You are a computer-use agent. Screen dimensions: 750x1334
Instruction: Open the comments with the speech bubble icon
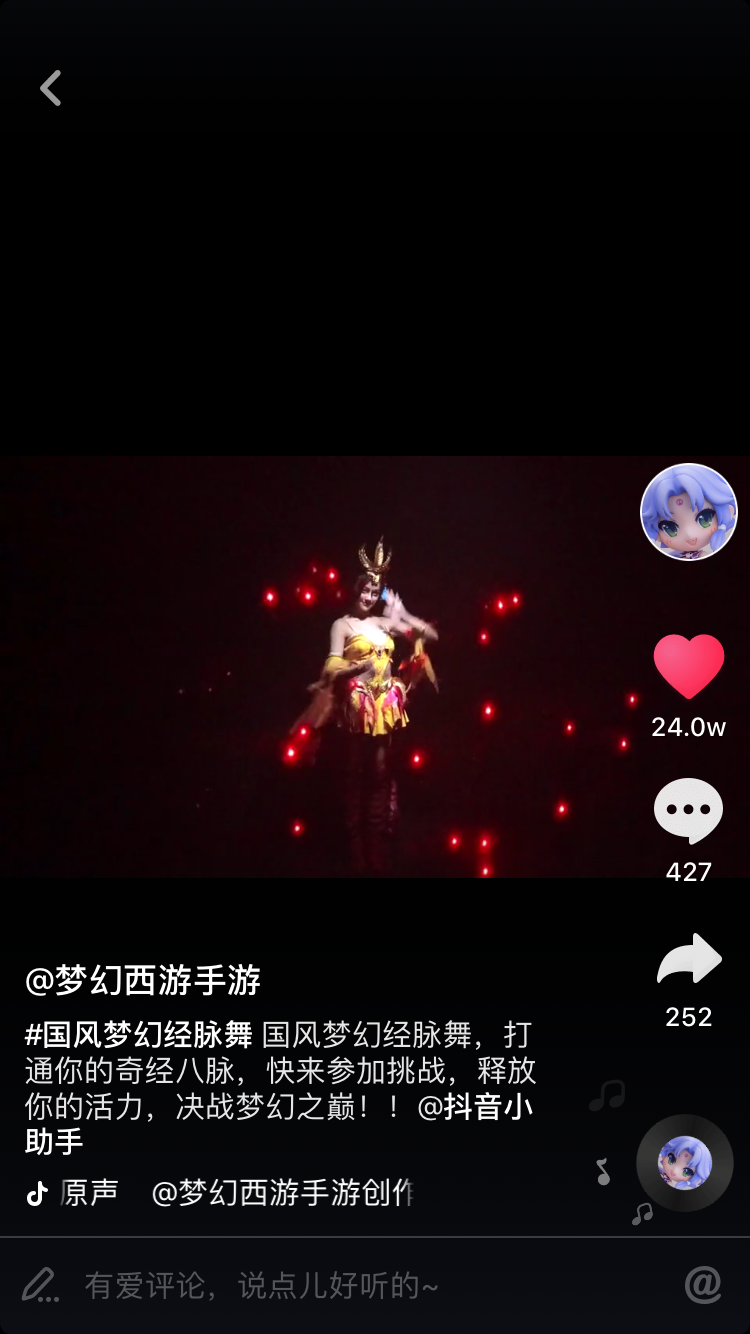(x=688, y=811)
